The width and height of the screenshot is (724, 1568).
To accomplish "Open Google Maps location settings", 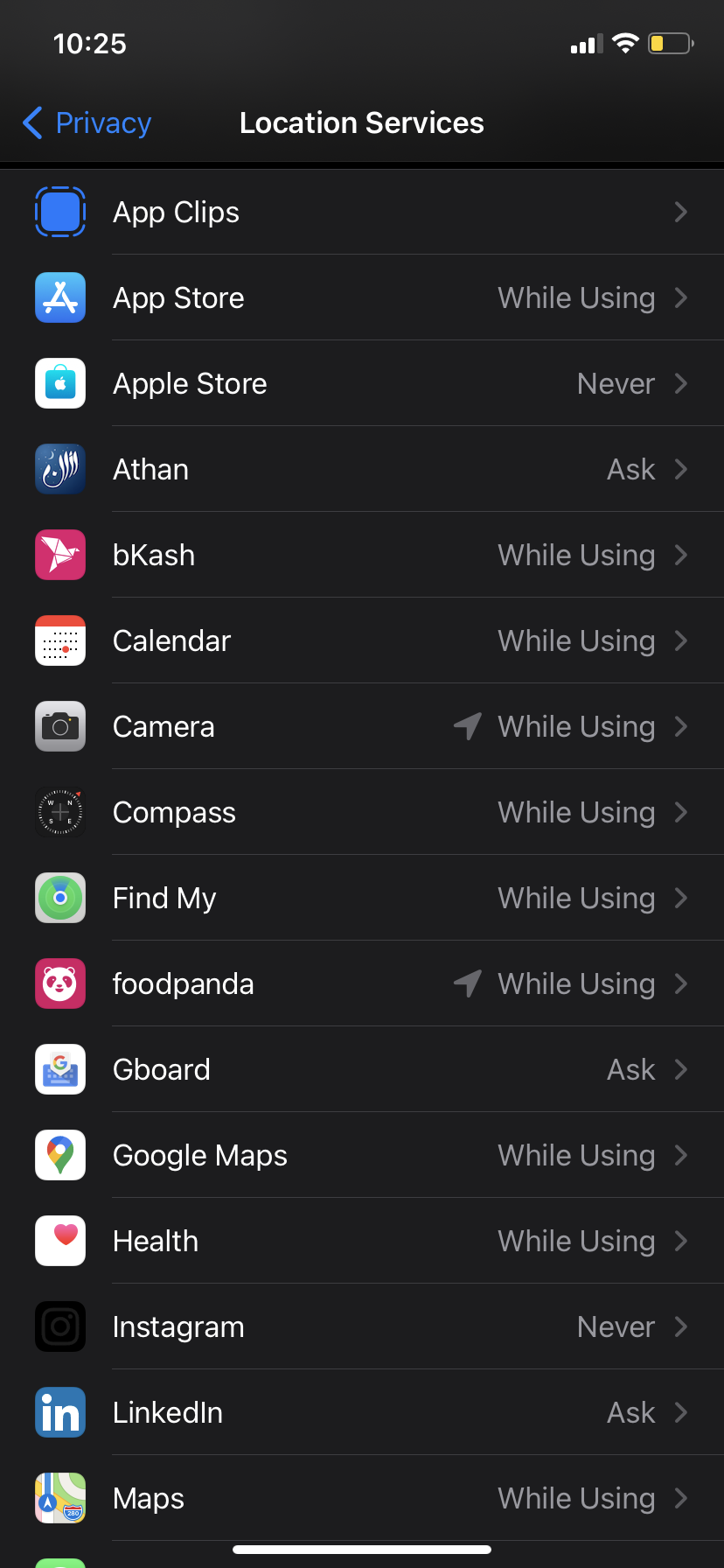I will (362, 1156).
